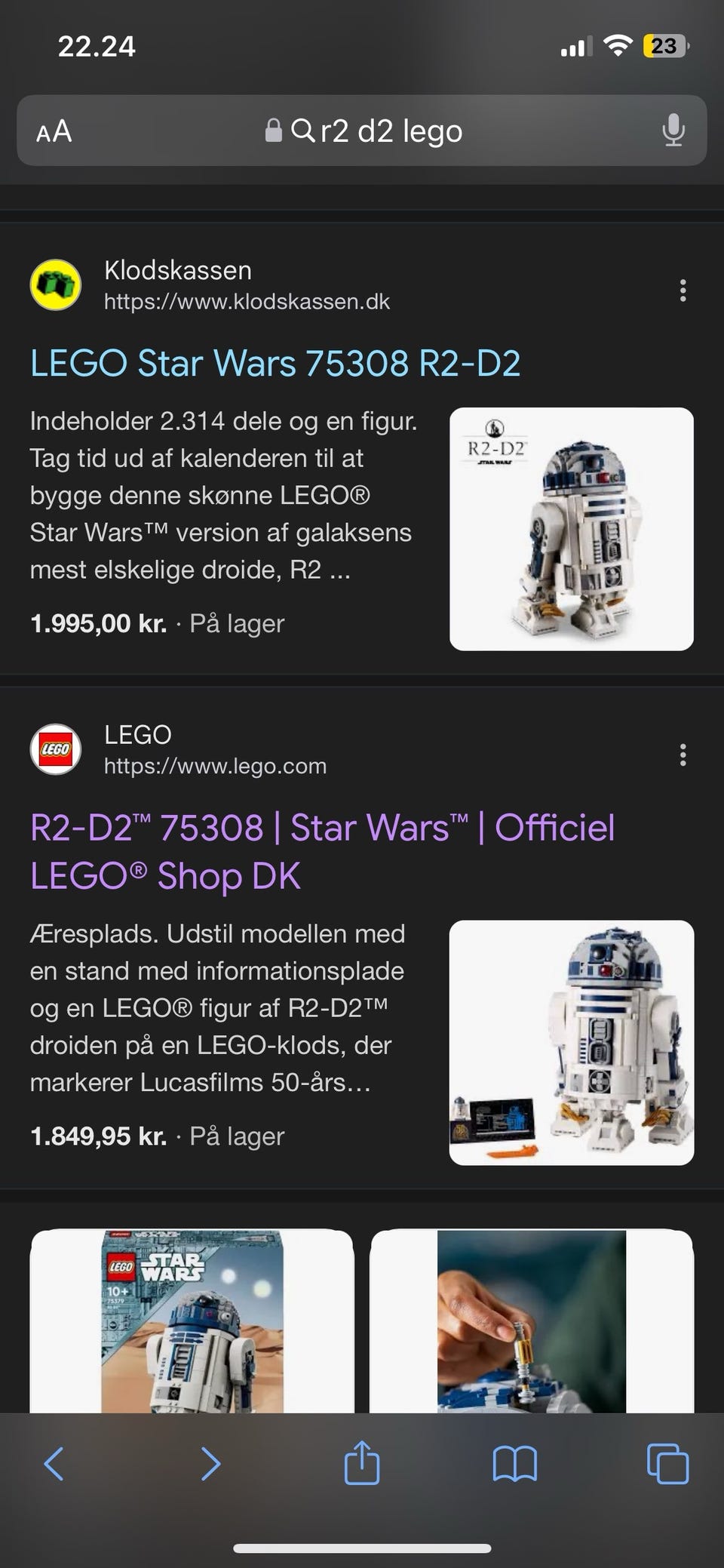Go back using the back arrow

point(54,1462)
